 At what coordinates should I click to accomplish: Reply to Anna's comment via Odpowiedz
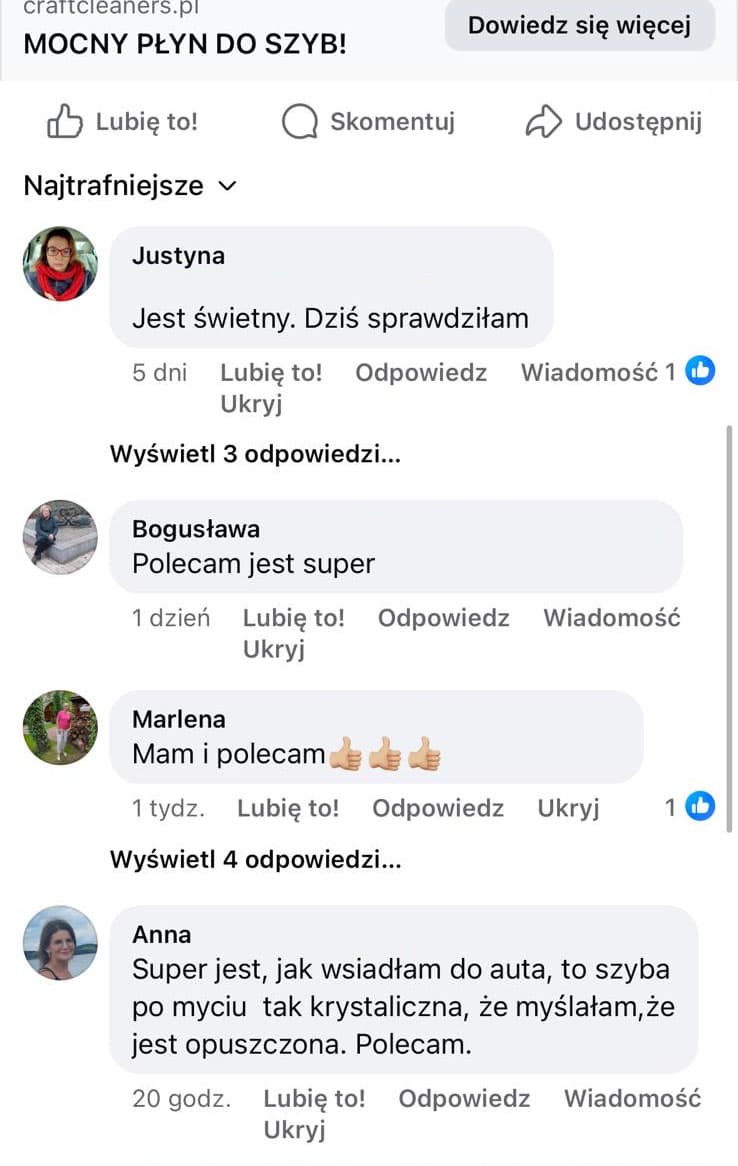coord(463,1098)
